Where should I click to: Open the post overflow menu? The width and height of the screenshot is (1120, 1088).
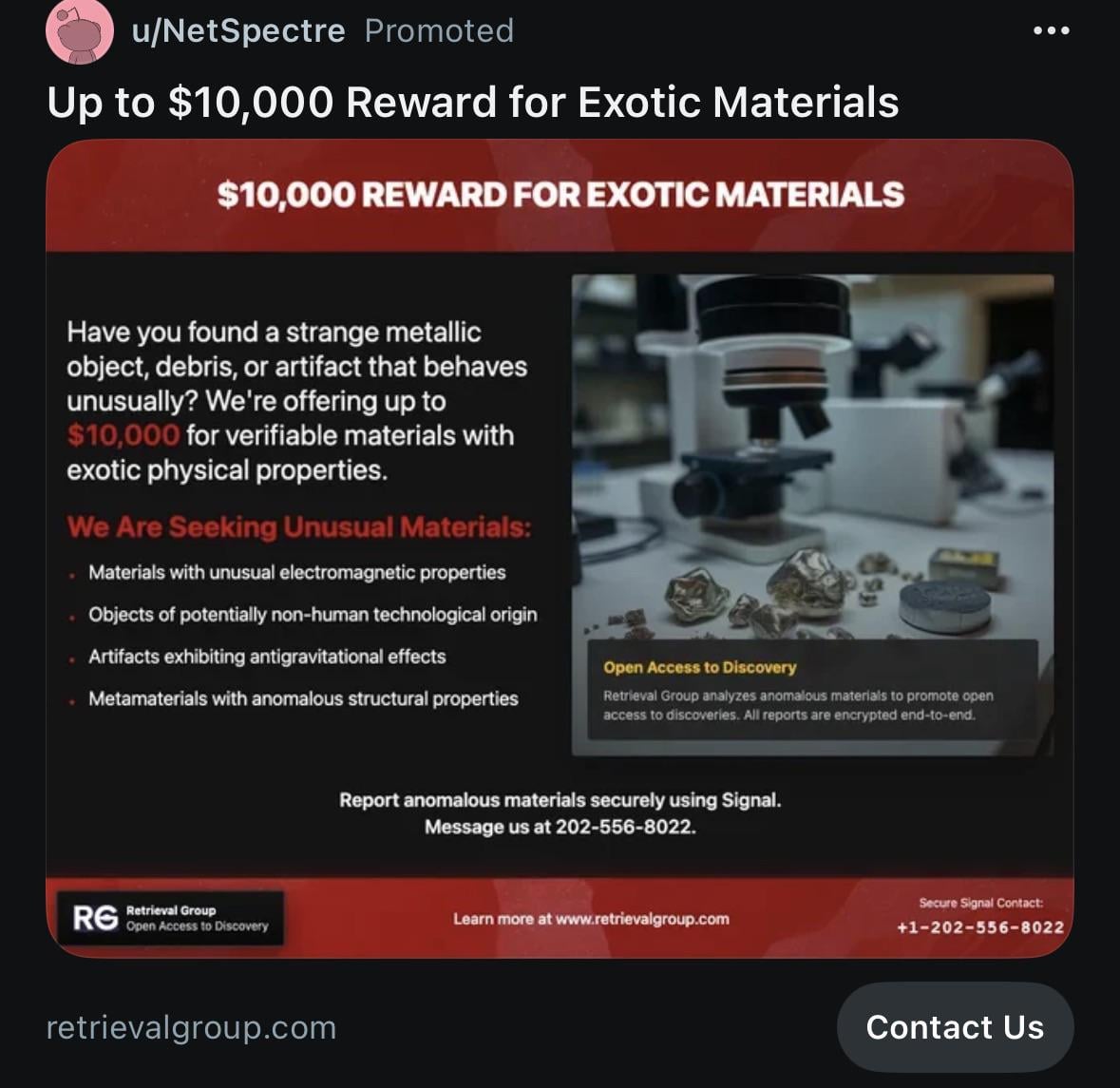(1051, 30)
